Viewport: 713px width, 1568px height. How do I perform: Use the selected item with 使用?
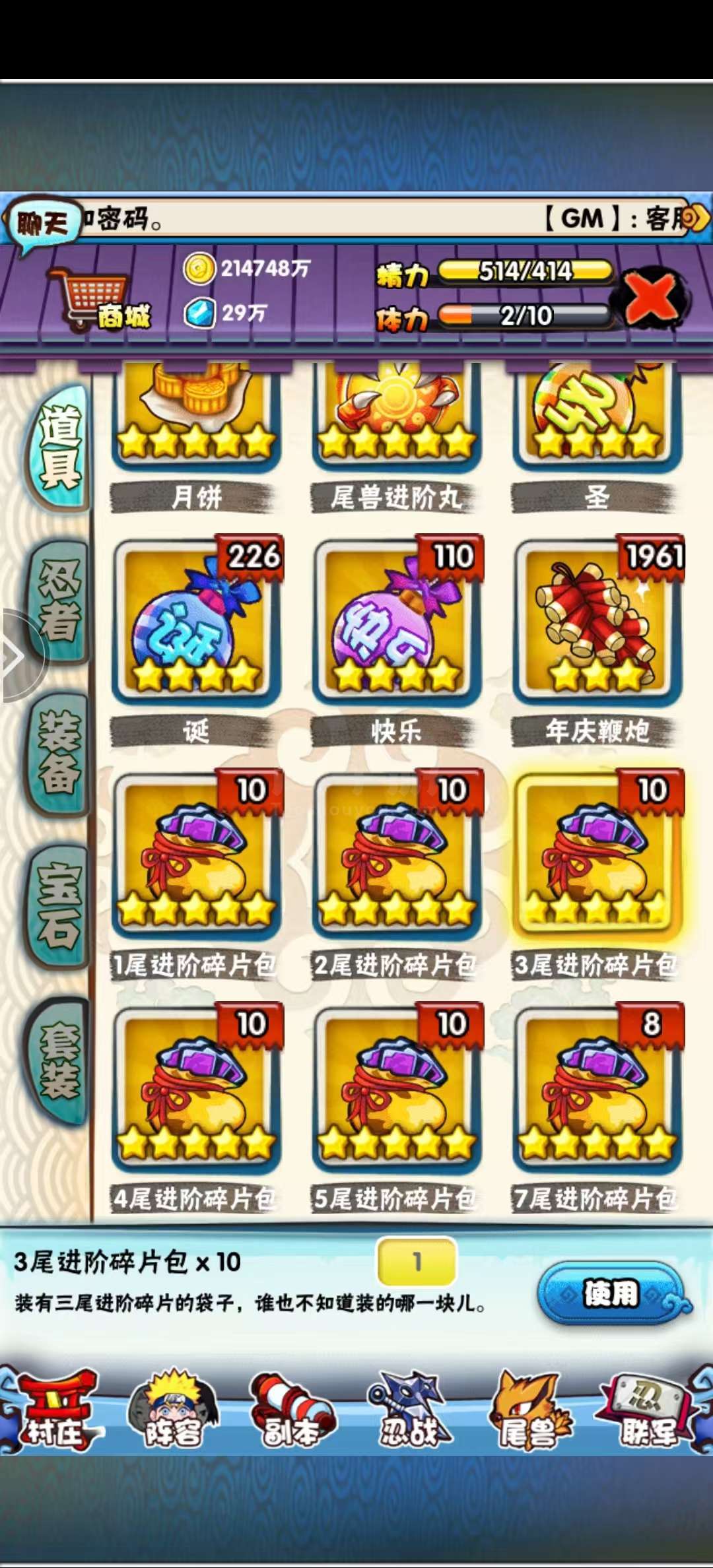611,1293
